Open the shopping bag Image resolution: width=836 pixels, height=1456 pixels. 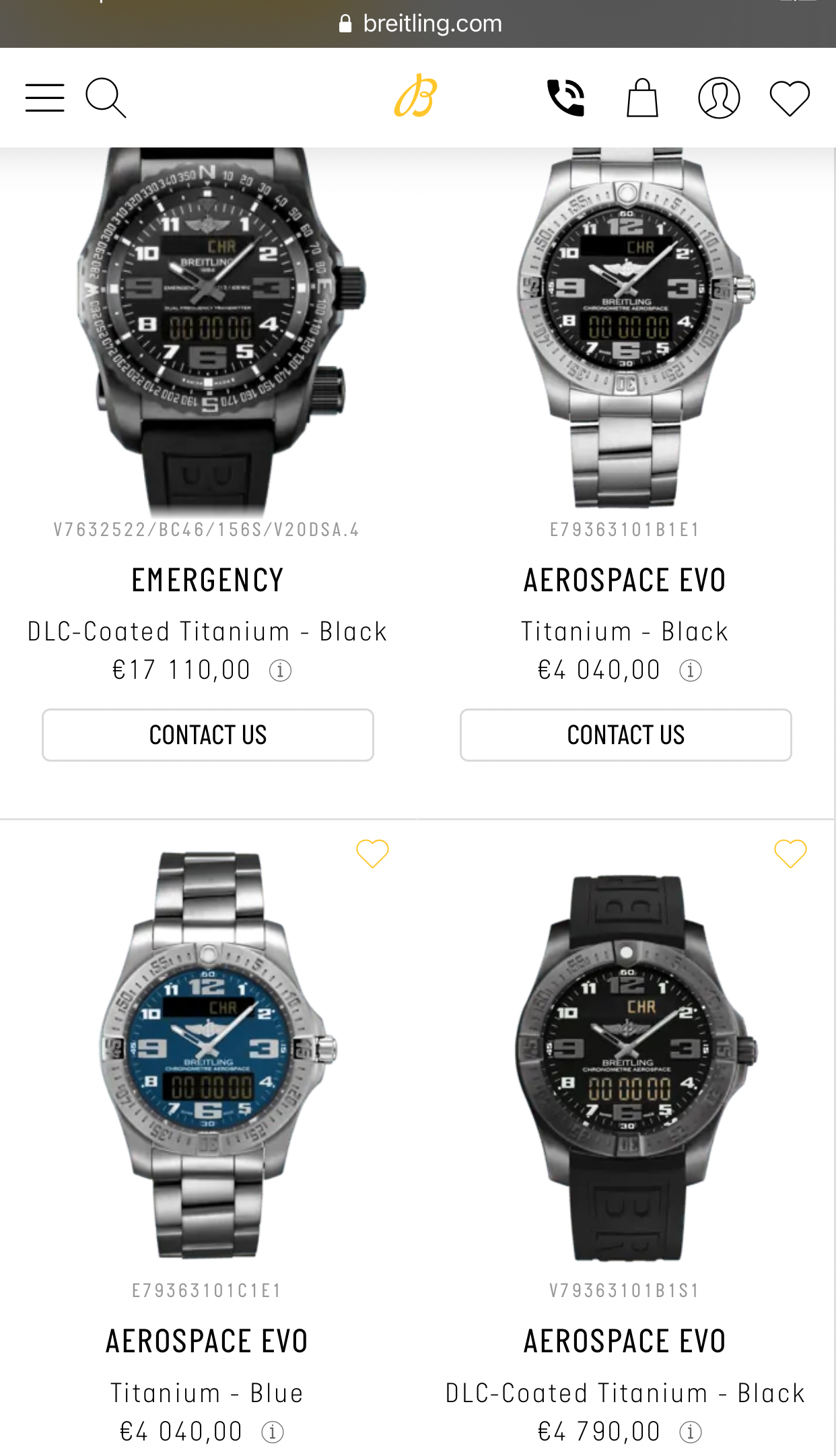pos(642,98)
